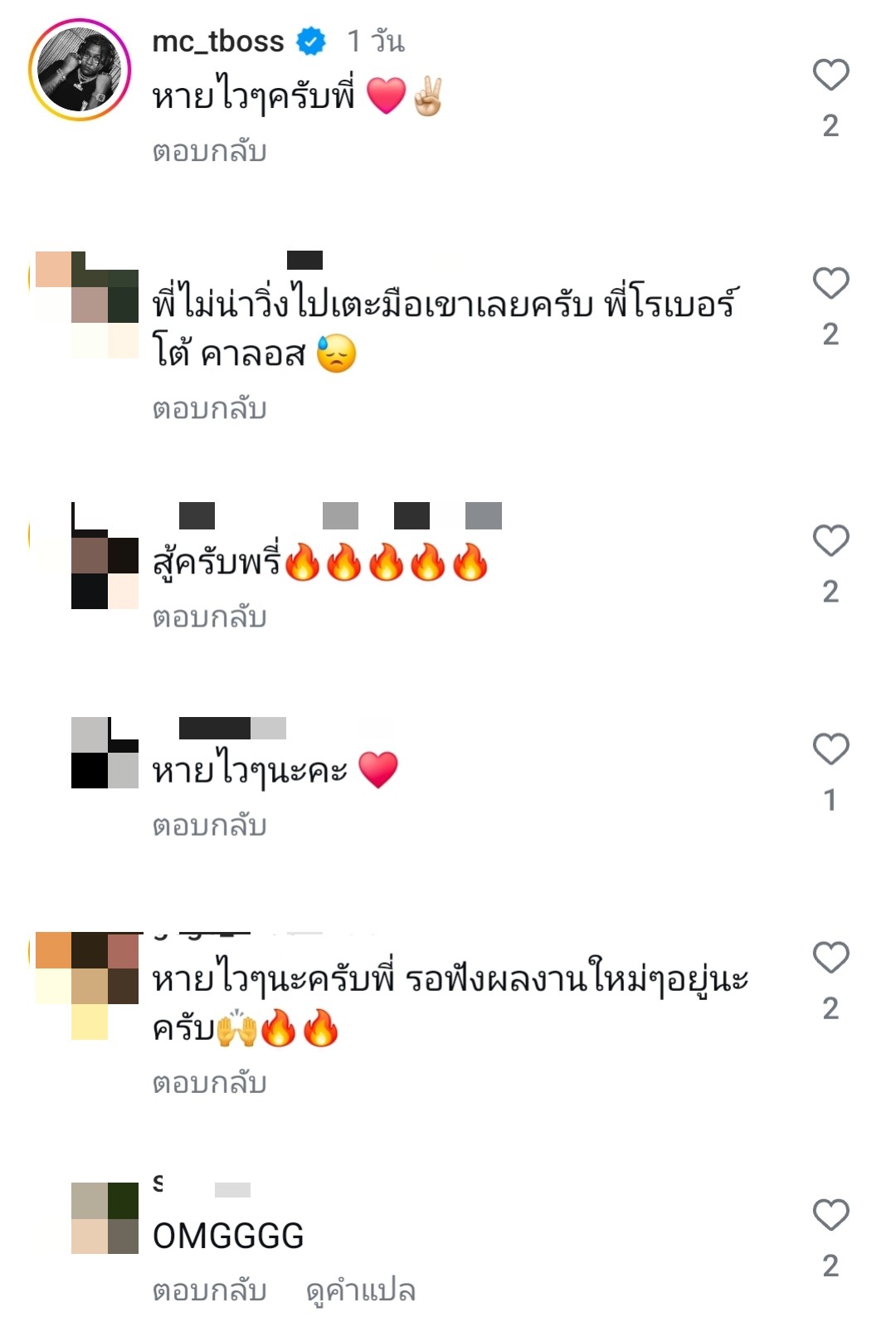Reply to the OMGGGG comment
This screenshot has height=1322, width=896.
coord(209,1291)
